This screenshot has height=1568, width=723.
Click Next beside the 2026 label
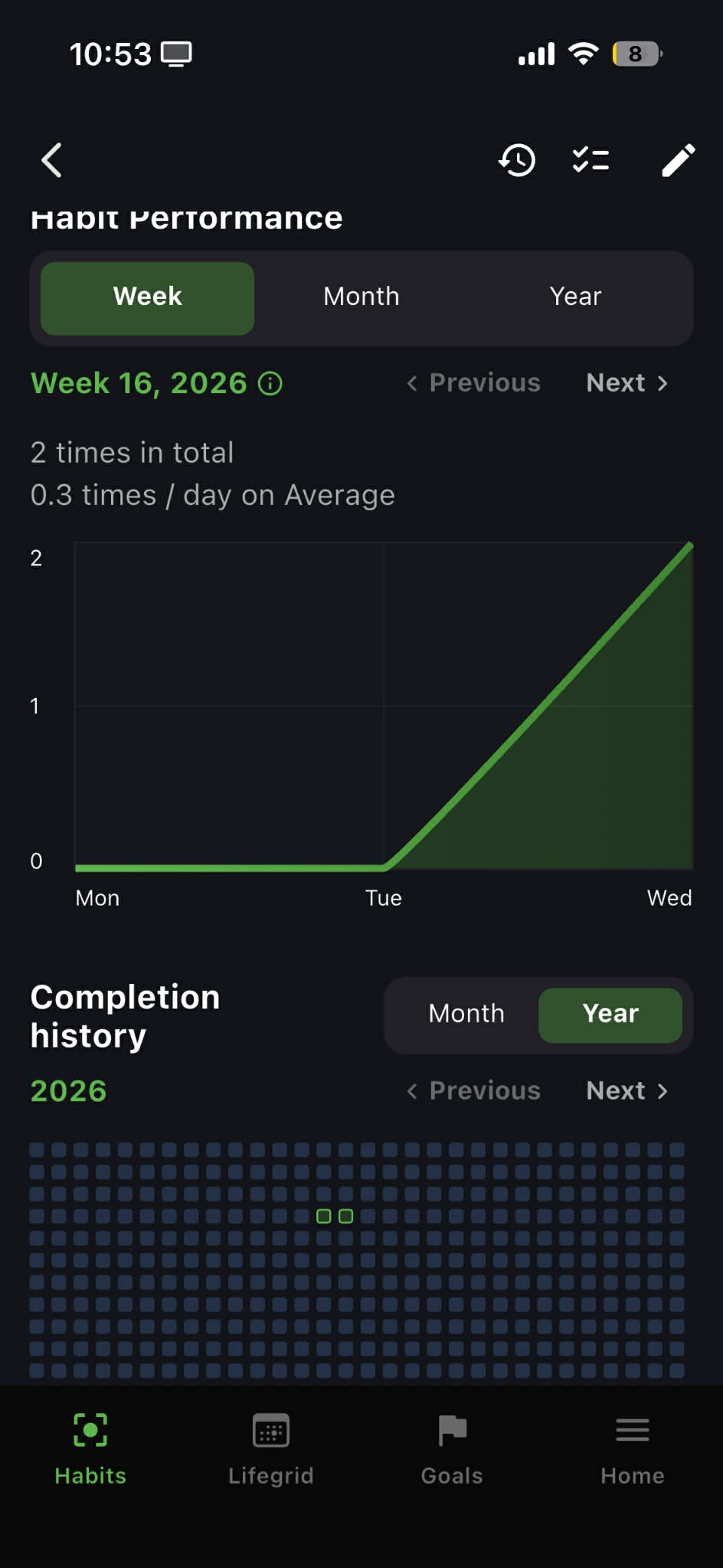[626, 1091]
